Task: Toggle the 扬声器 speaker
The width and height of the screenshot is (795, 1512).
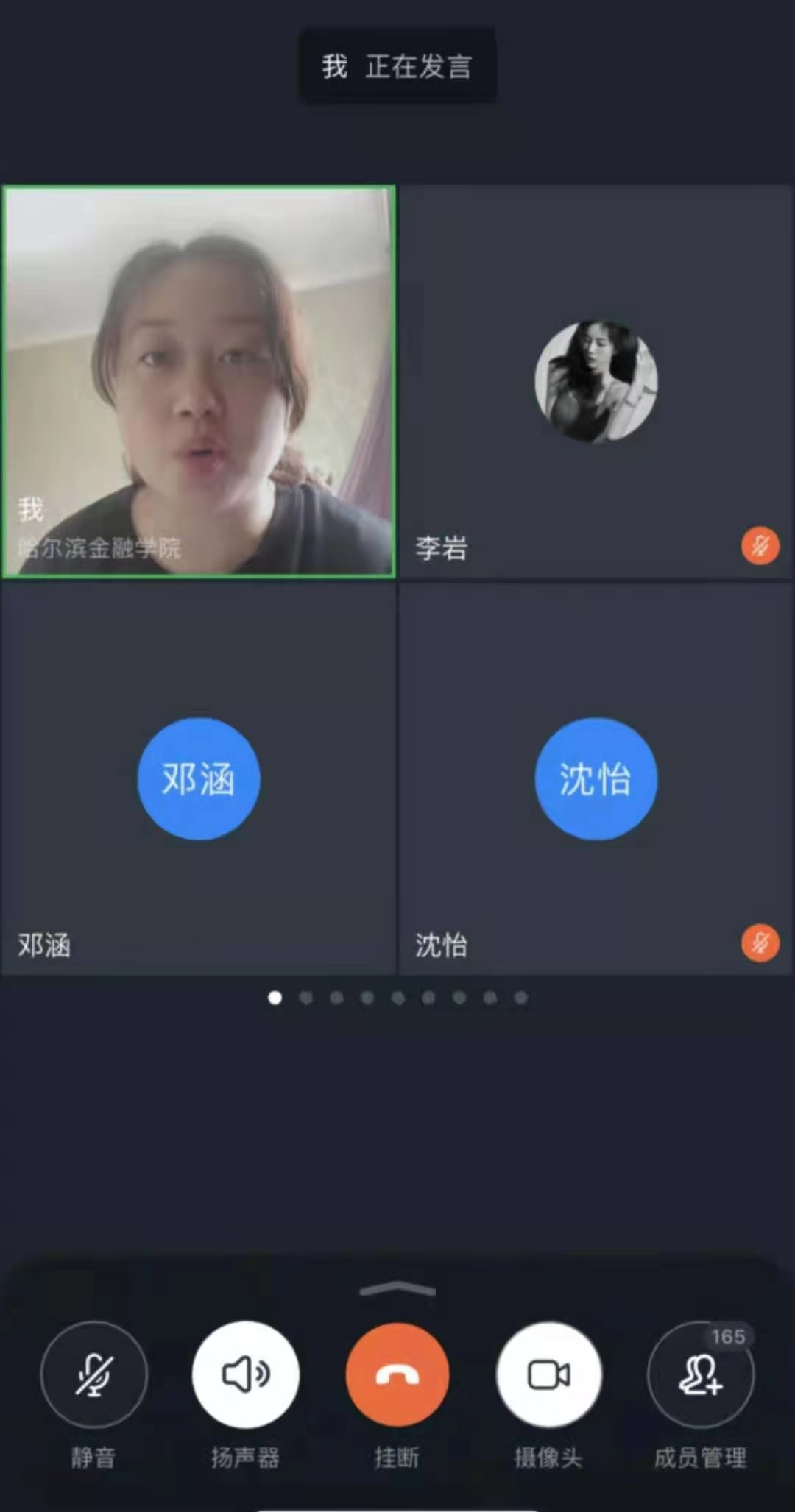Action: (246, 1374)
